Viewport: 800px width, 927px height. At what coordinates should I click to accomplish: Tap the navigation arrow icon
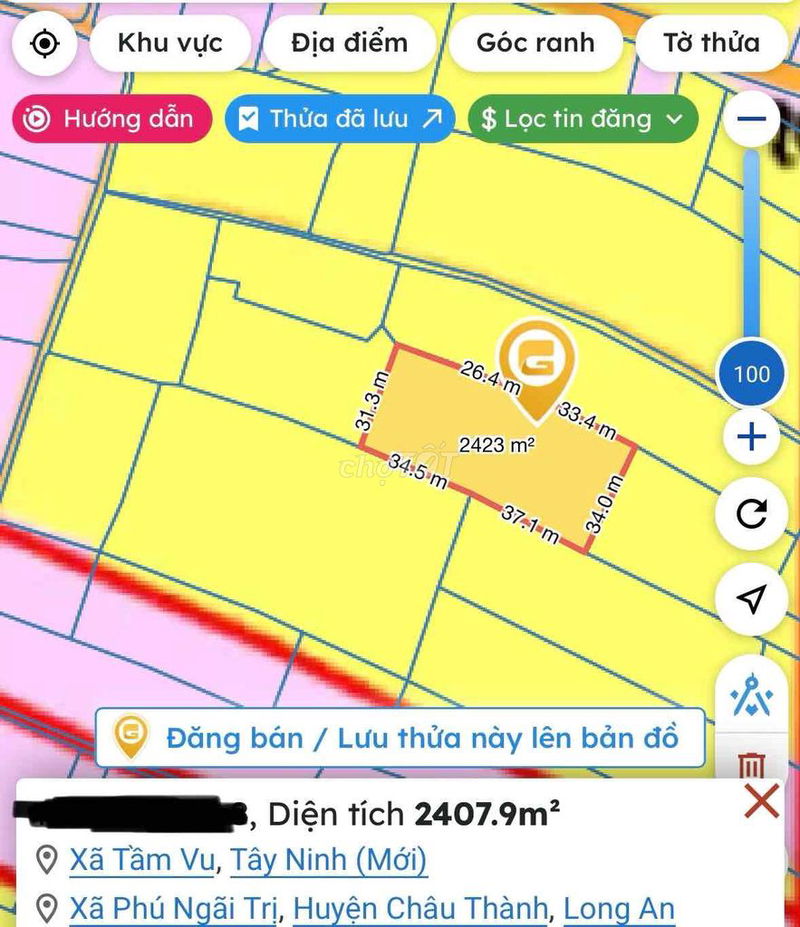click(x=751, y=598)
